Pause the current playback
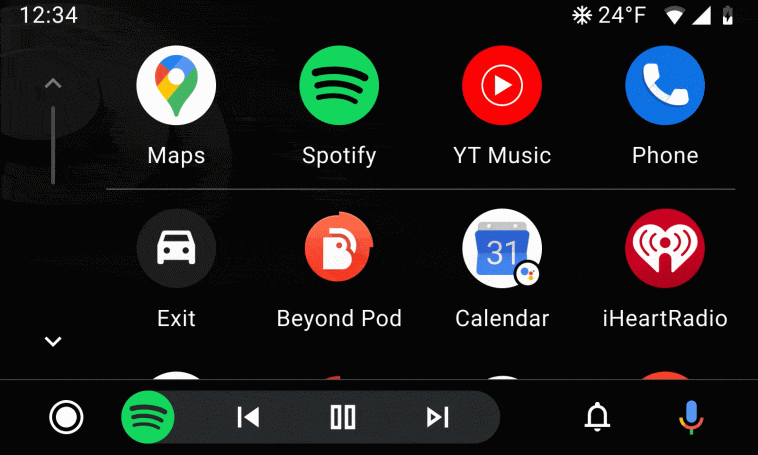 (343, 417)
